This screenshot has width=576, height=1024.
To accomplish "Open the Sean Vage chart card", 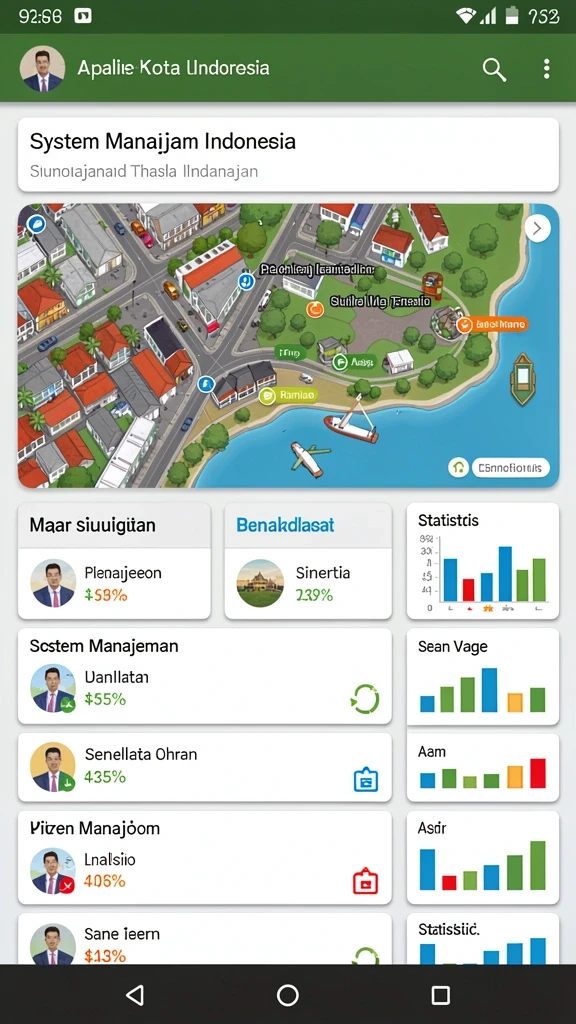I will 483,677.
